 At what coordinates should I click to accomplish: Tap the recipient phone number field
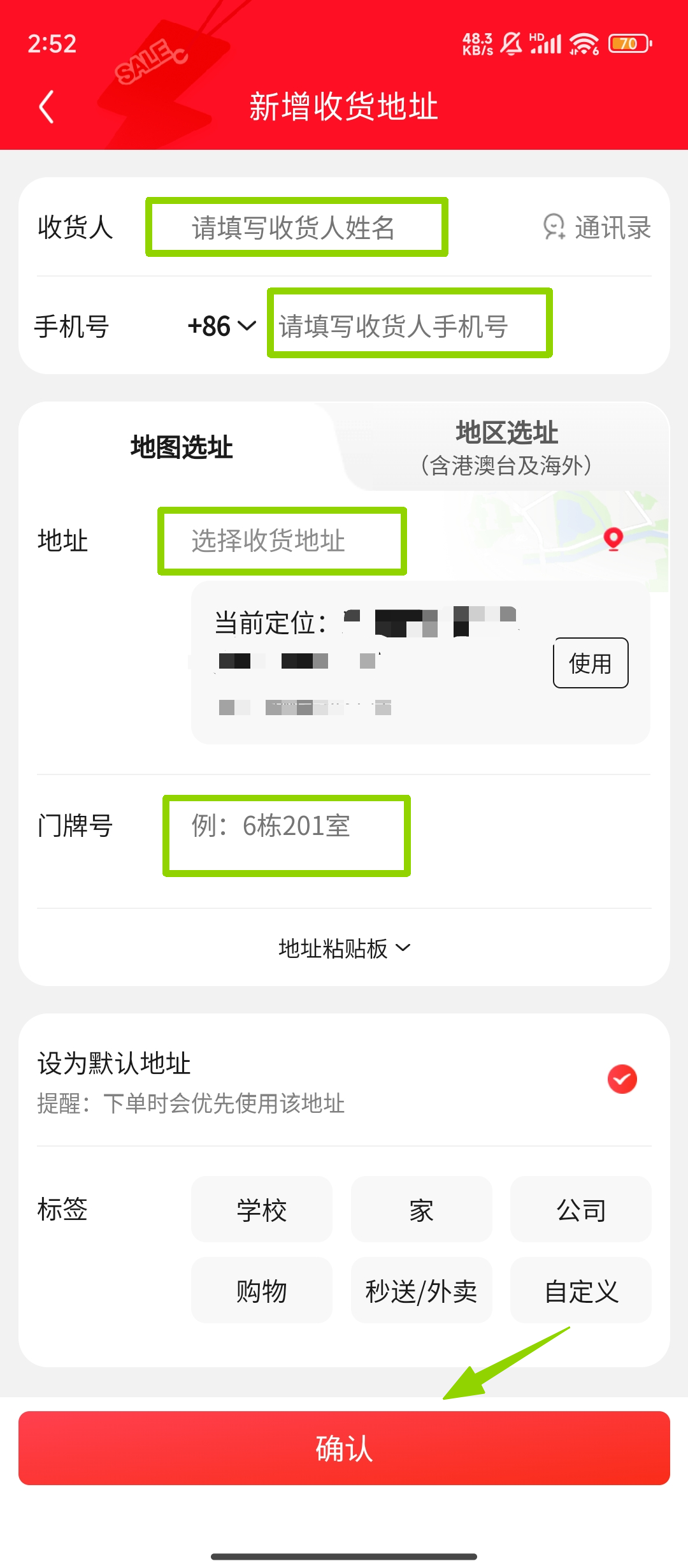[x=409, y=326]
